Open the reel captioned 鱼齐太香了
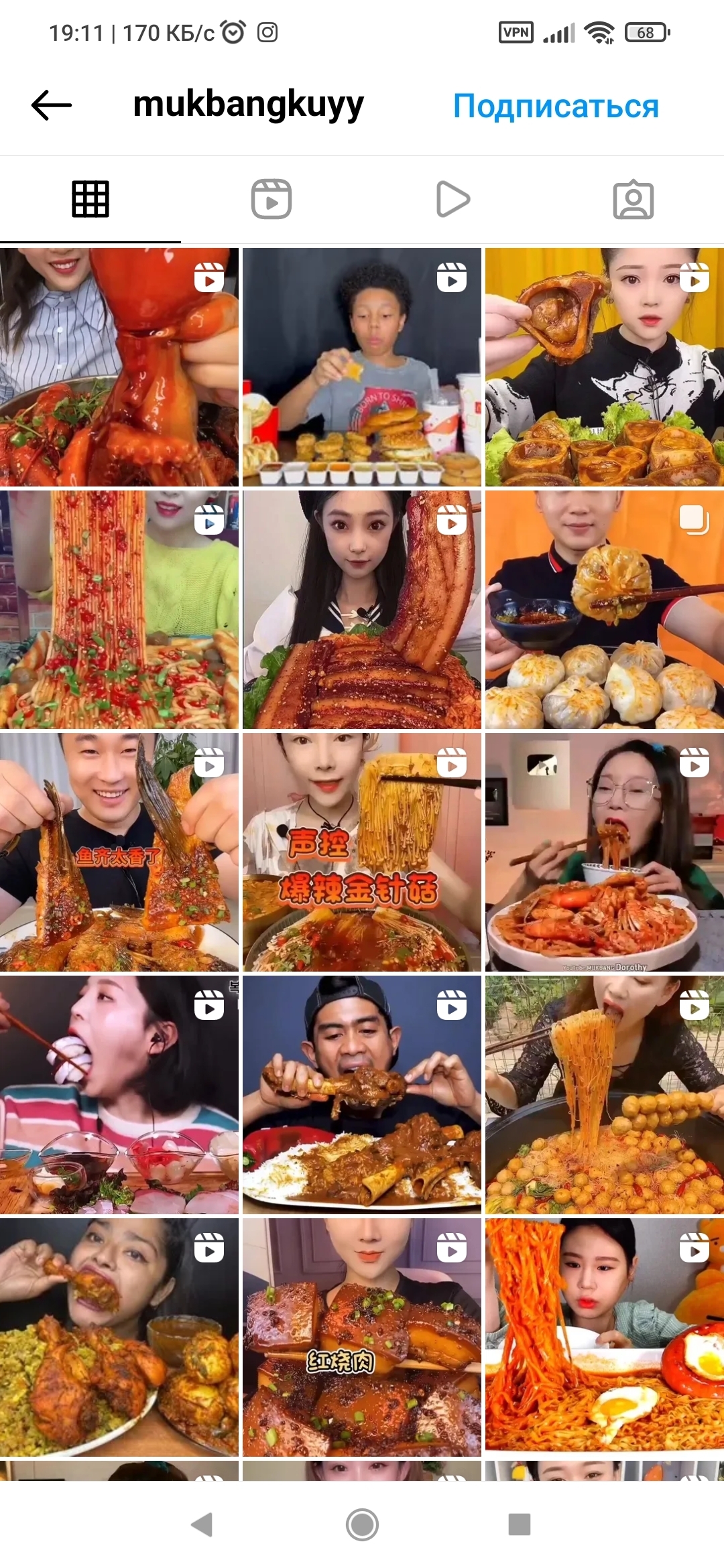 pos(119,852)
